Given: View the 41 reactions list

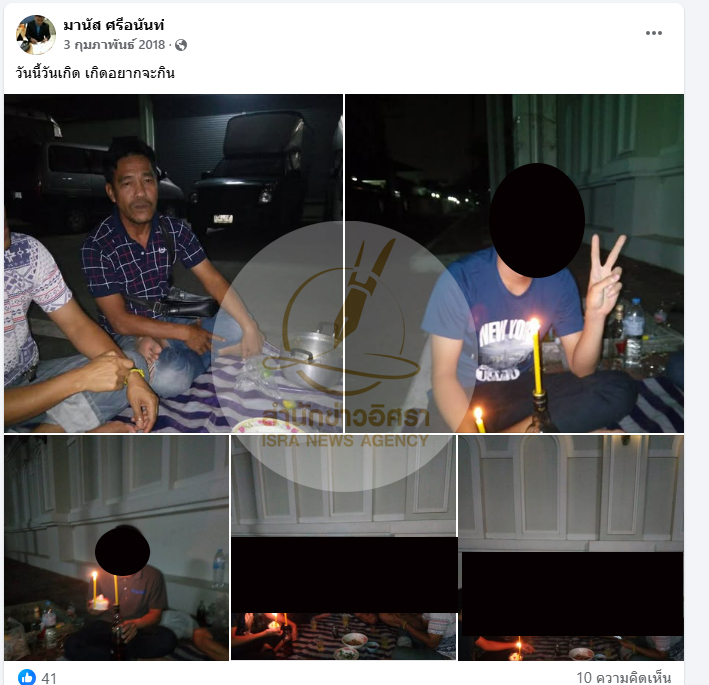Looking at the screenshot, I should pyautogui.click(x=40, y=677).
